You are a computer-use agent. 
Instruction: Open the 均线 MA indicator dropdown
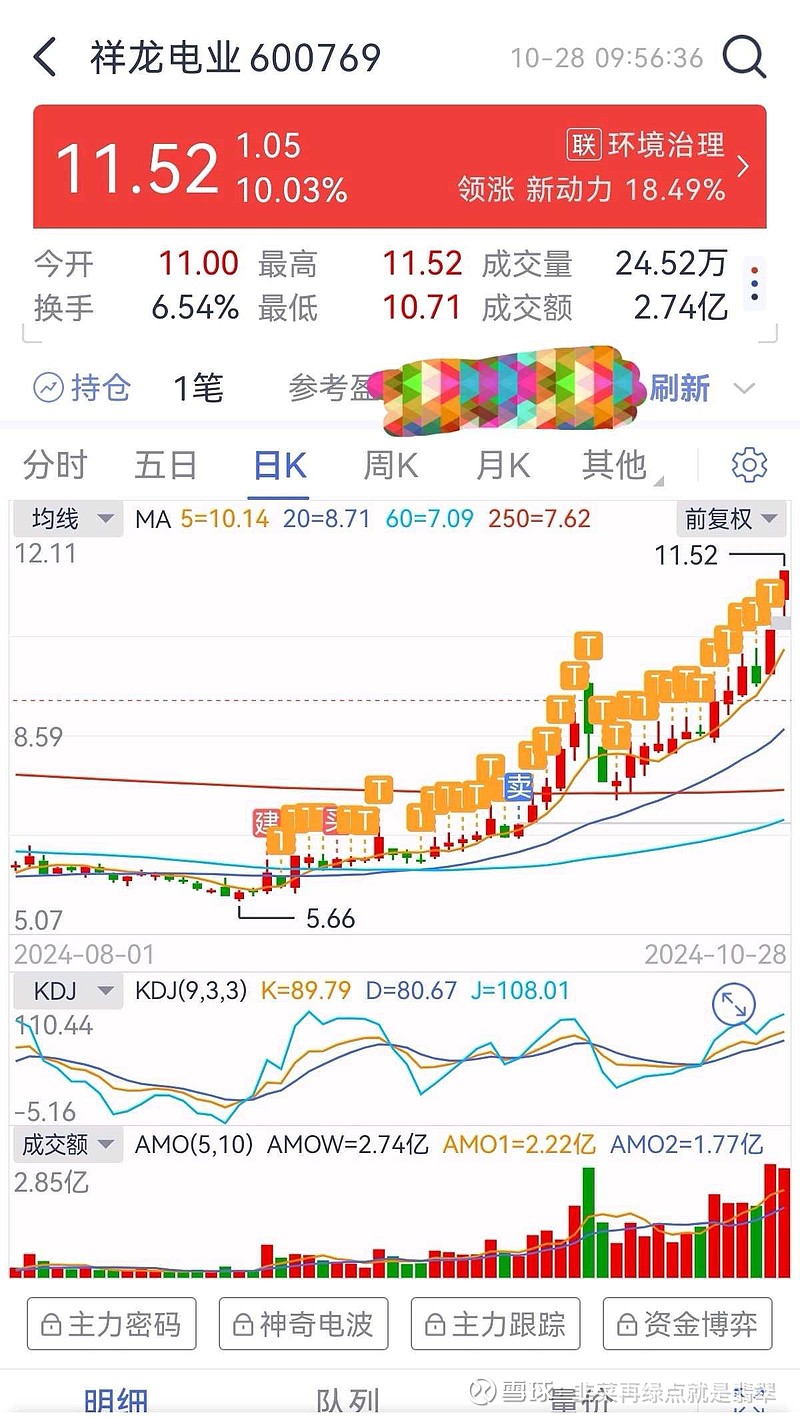68,519
